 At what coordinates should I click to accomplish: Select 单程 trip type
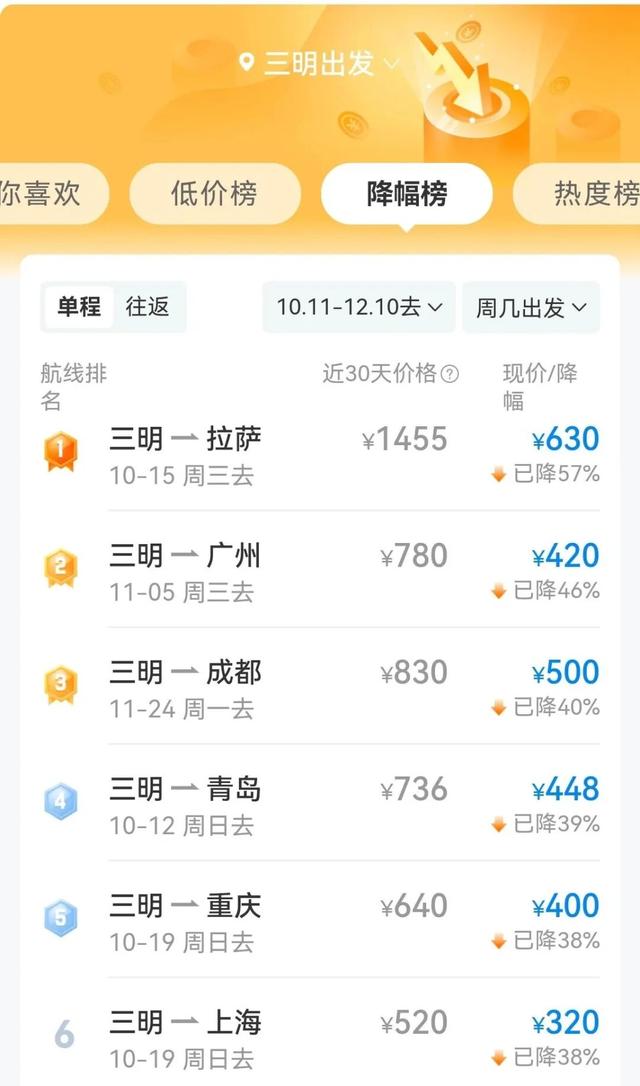pos(79,307)
